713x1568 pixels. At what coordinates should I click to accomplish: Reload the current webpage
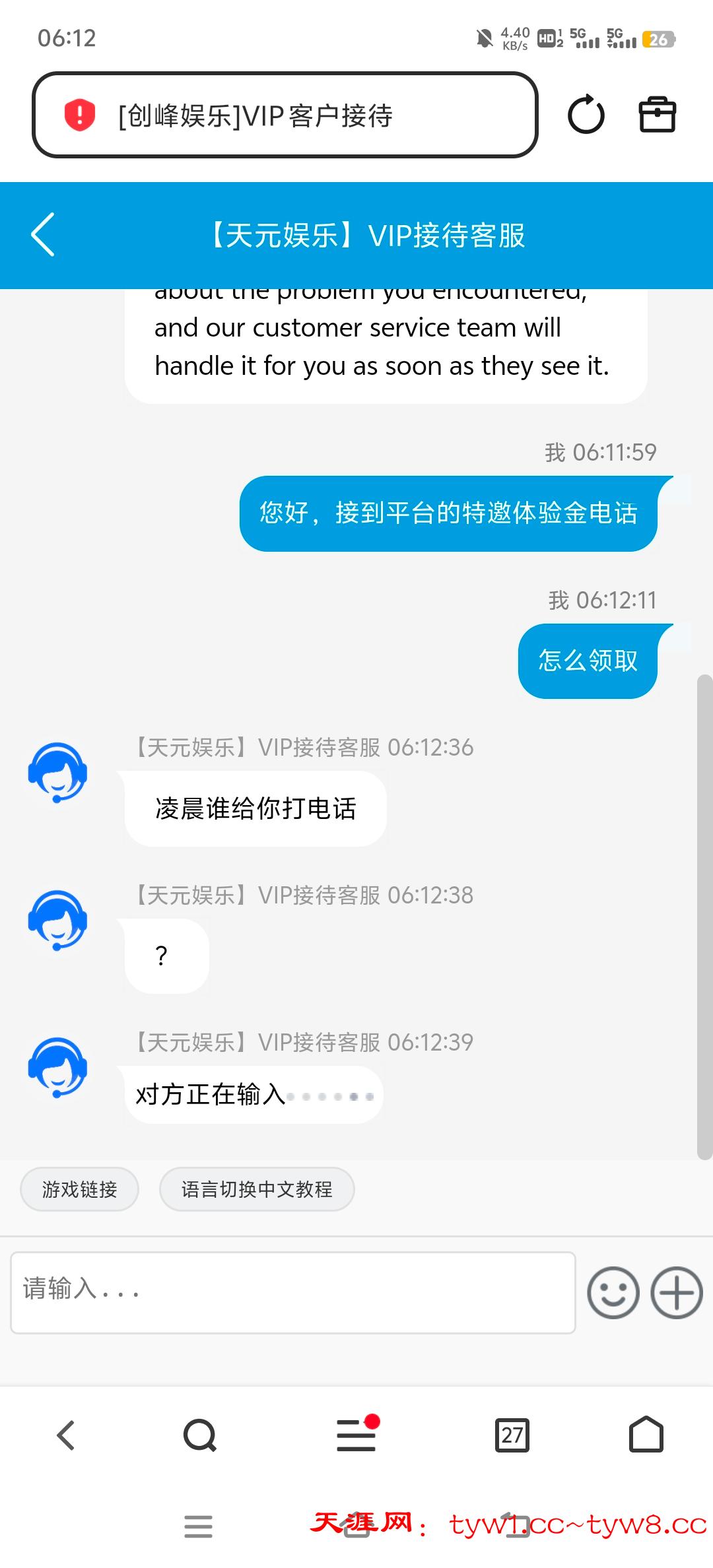coord(586,115)
